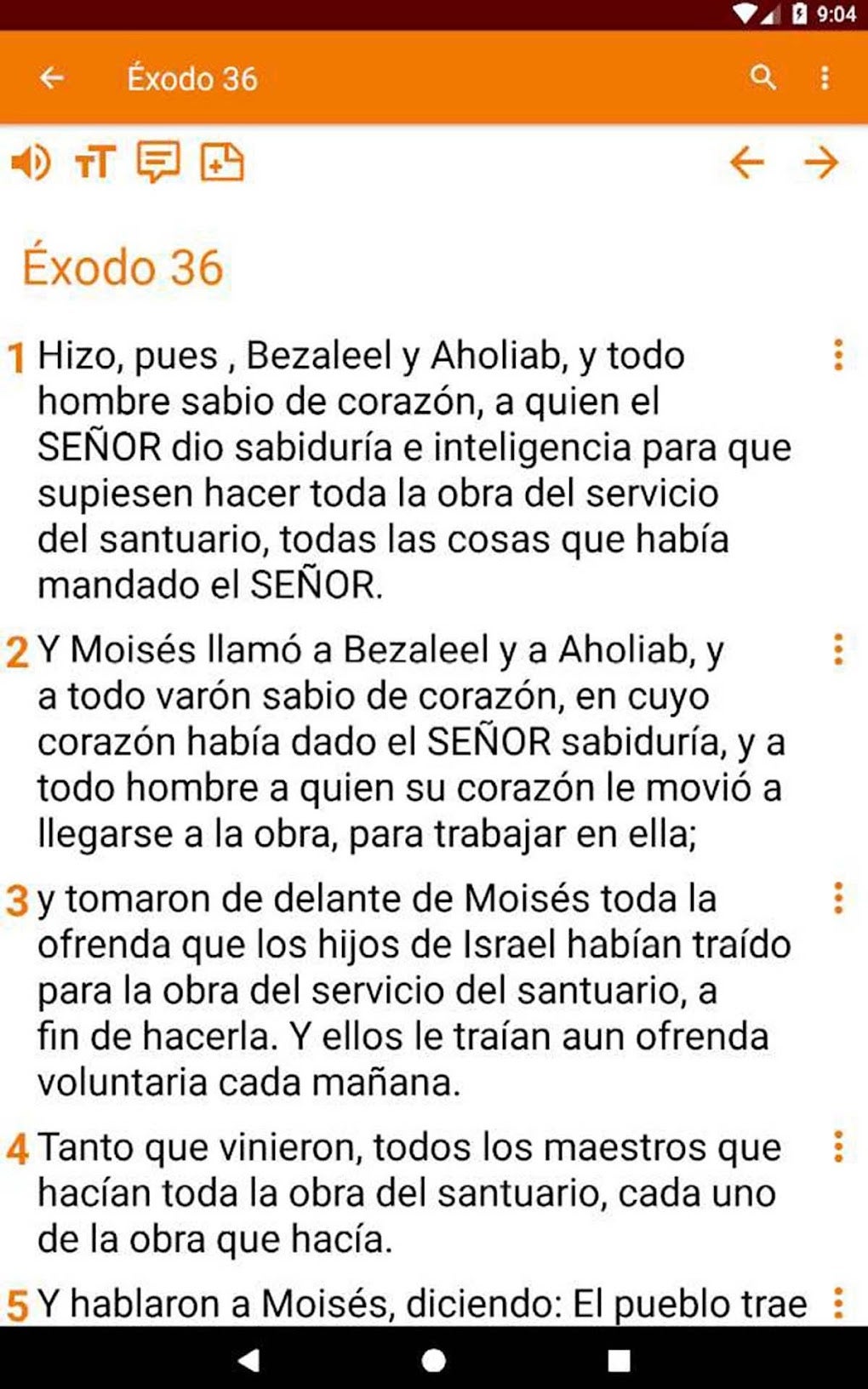Image resolution: width=868 pixels, height=1389 pixels.
Task: Go to next chapter with right arrow
Action: point(821,162)
